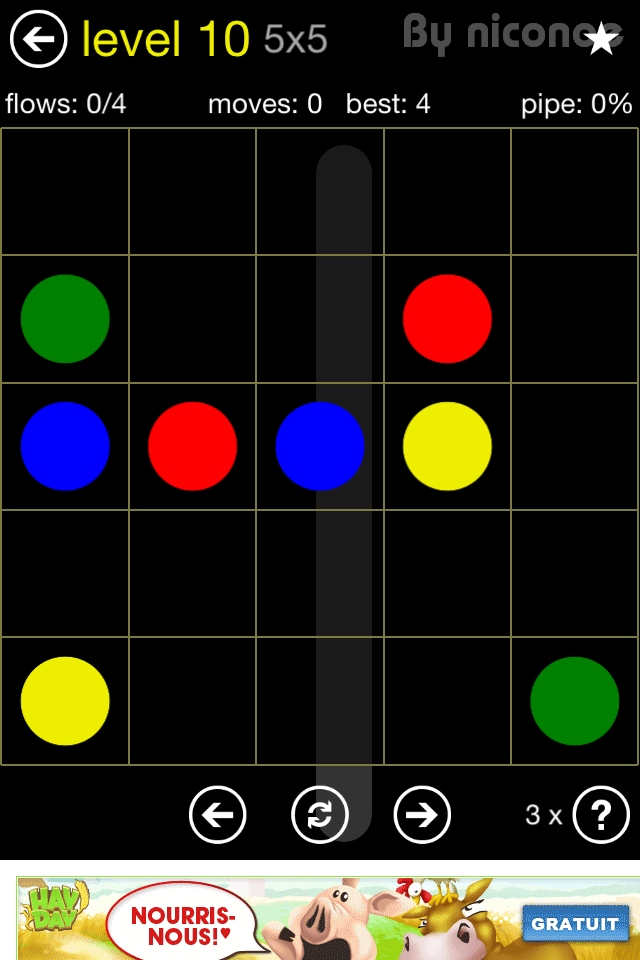This screenshot has width=640, height=960.
Task: Tap the green dot near the red dot row
Action: 65,318
